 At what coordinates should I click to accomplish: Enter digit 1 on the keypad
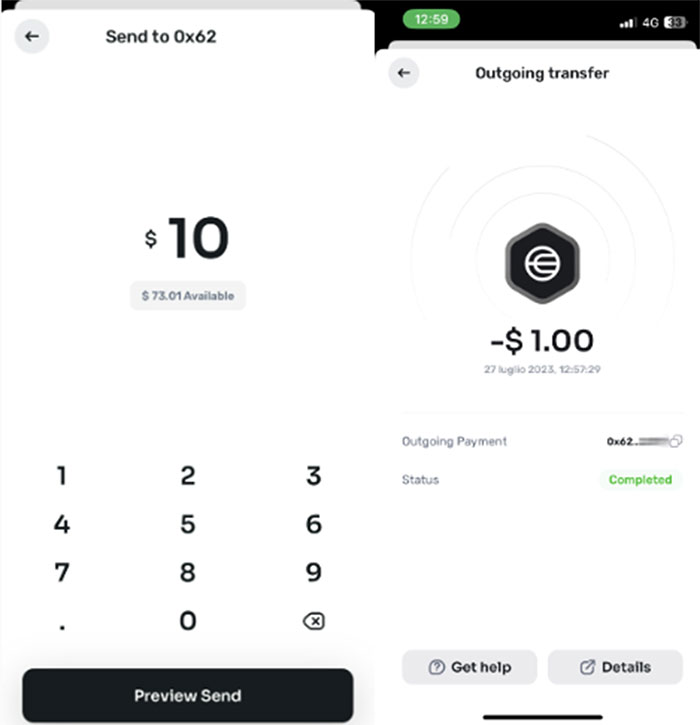pyautogui.click(x=62, y=476)
